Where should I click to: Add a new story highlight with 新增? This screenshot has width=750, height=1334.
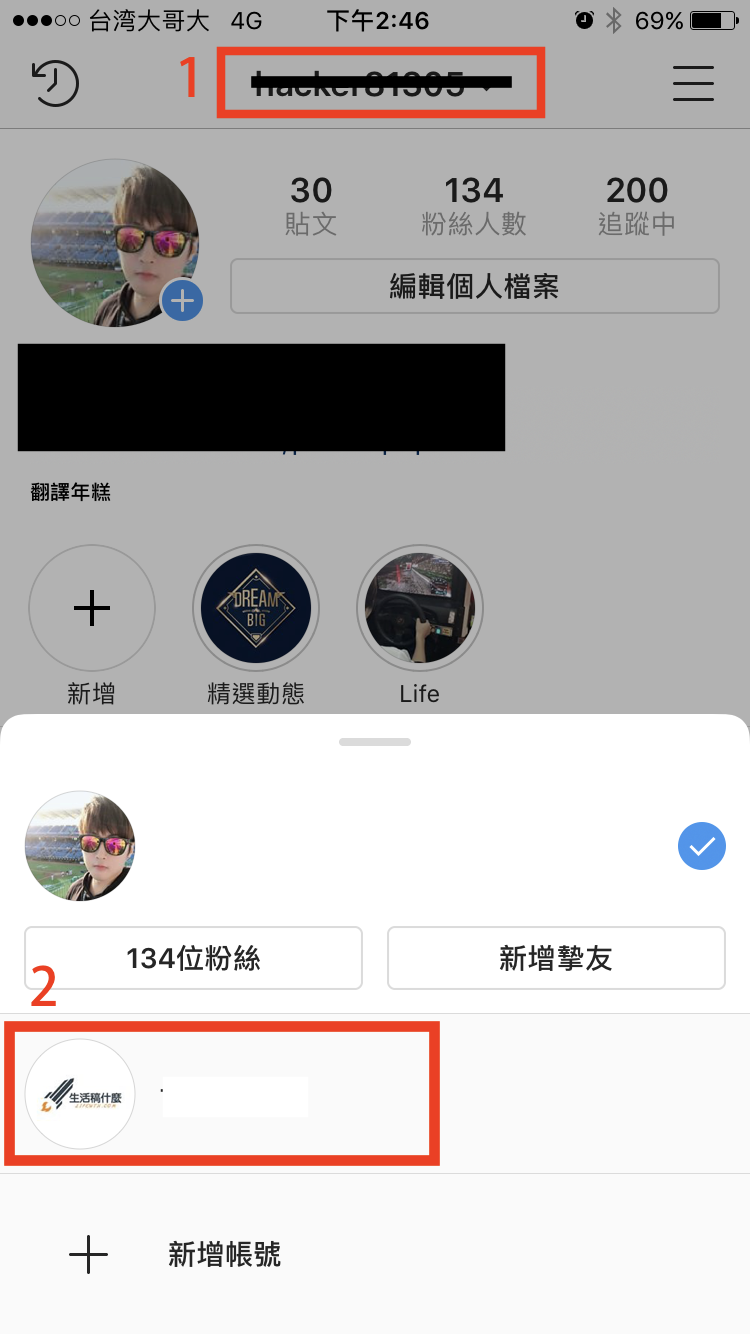(92, 608)
